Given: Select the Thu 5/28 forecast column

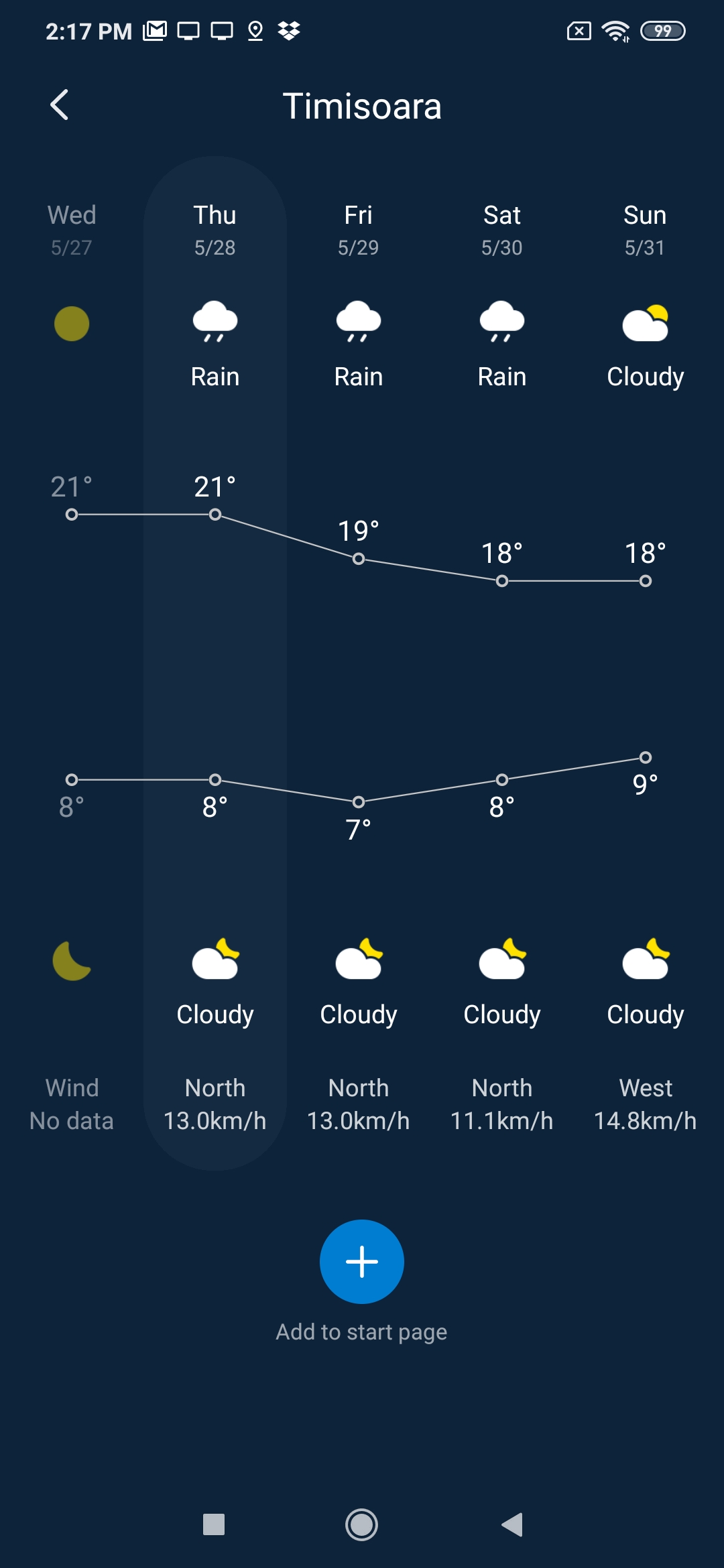Looking at the screenshot, I should click(x=215, y=663).
